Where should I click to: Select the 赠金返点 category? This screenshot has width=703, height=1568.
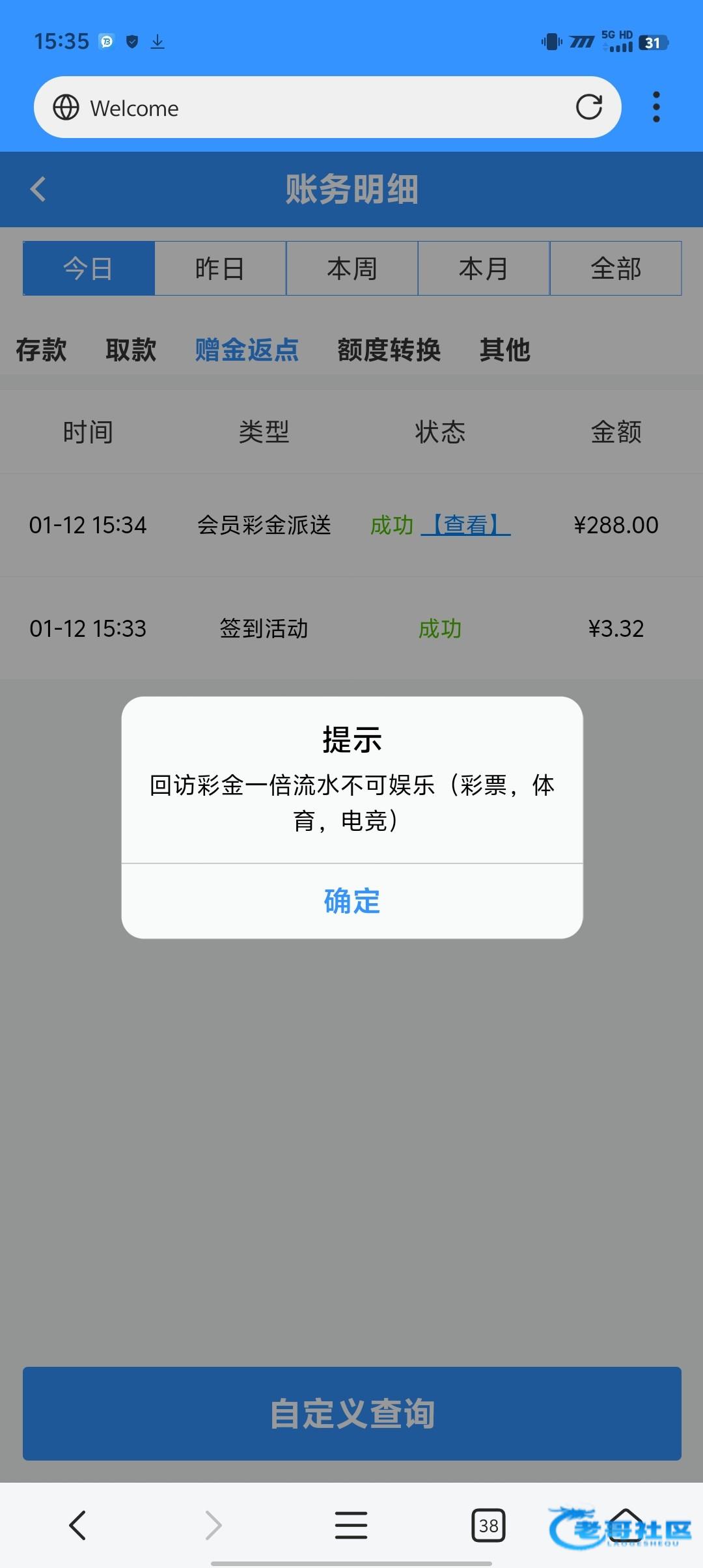pos(247,350)
